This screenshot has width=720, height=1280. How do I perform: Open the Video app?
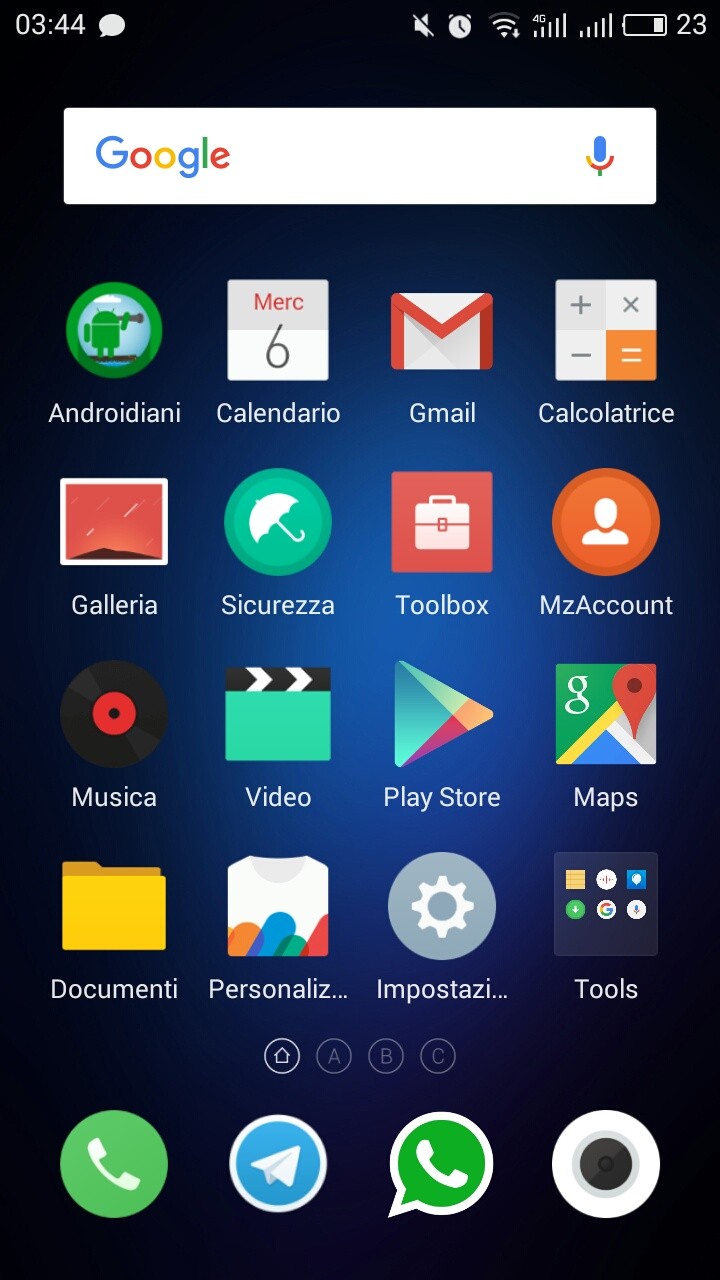pyautogui.click(x=278, y=714)
